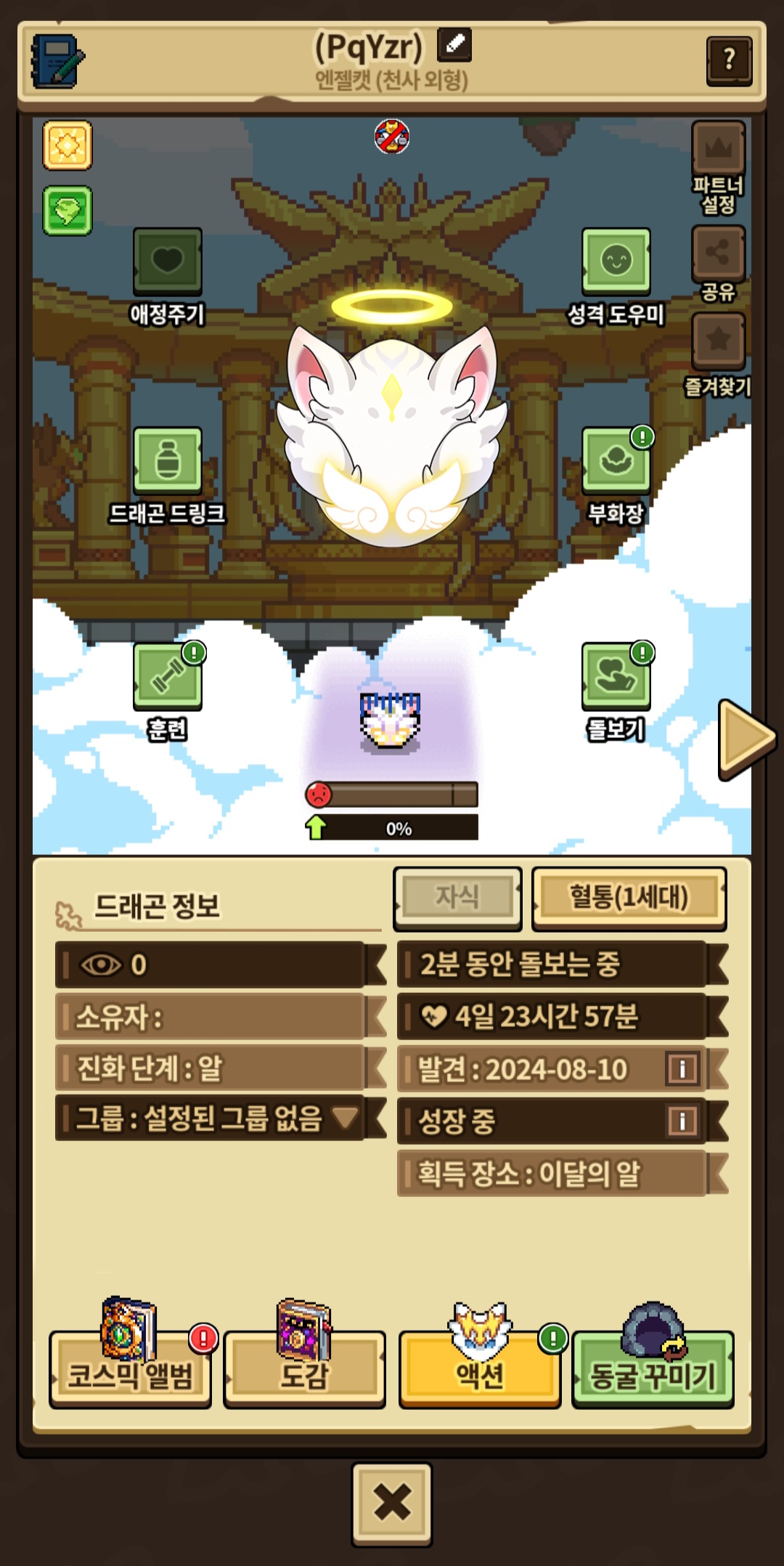
Task: Start 훈련 training
Action: coord(168,677)
